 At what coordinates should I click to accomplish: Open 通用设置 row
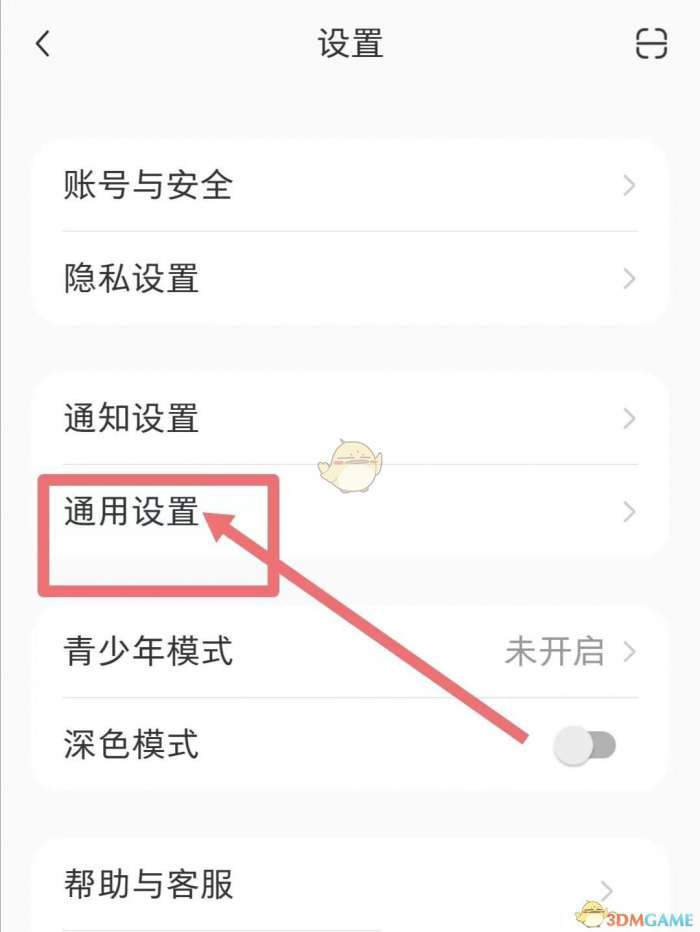pos(349,511)
